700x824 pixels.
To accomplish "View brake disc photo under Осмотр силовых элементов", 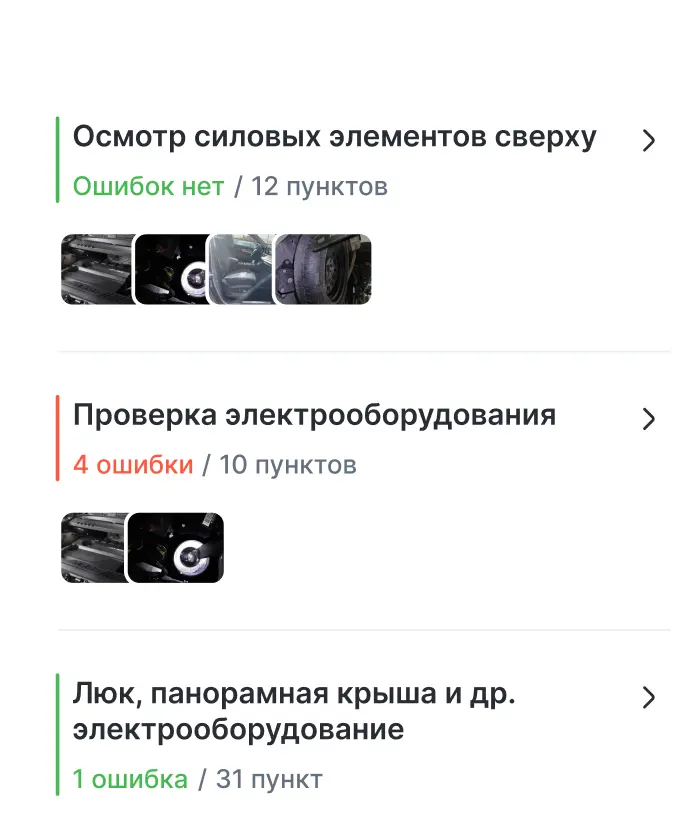I will click(169, 269).
